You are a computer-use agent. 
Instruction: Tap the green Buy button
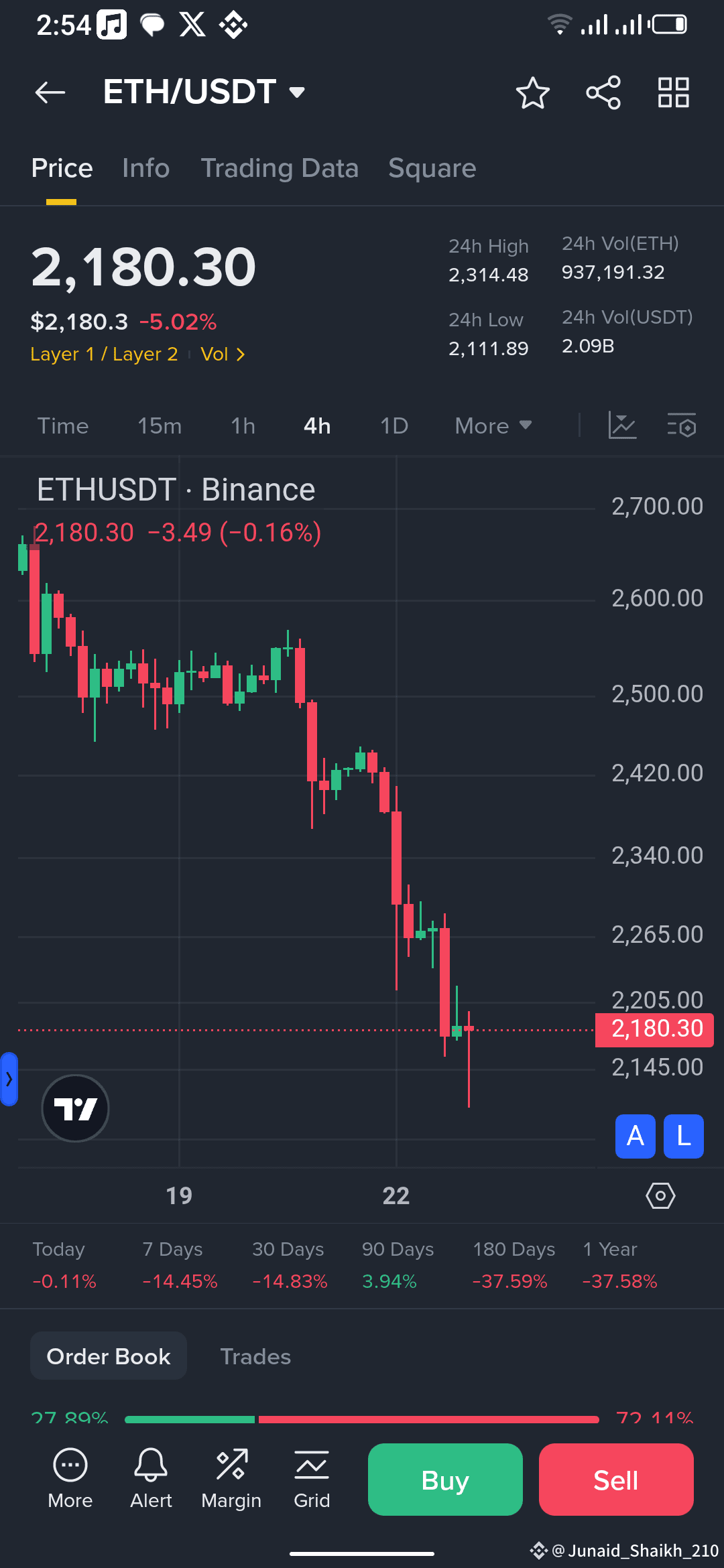pos(445,1480)
